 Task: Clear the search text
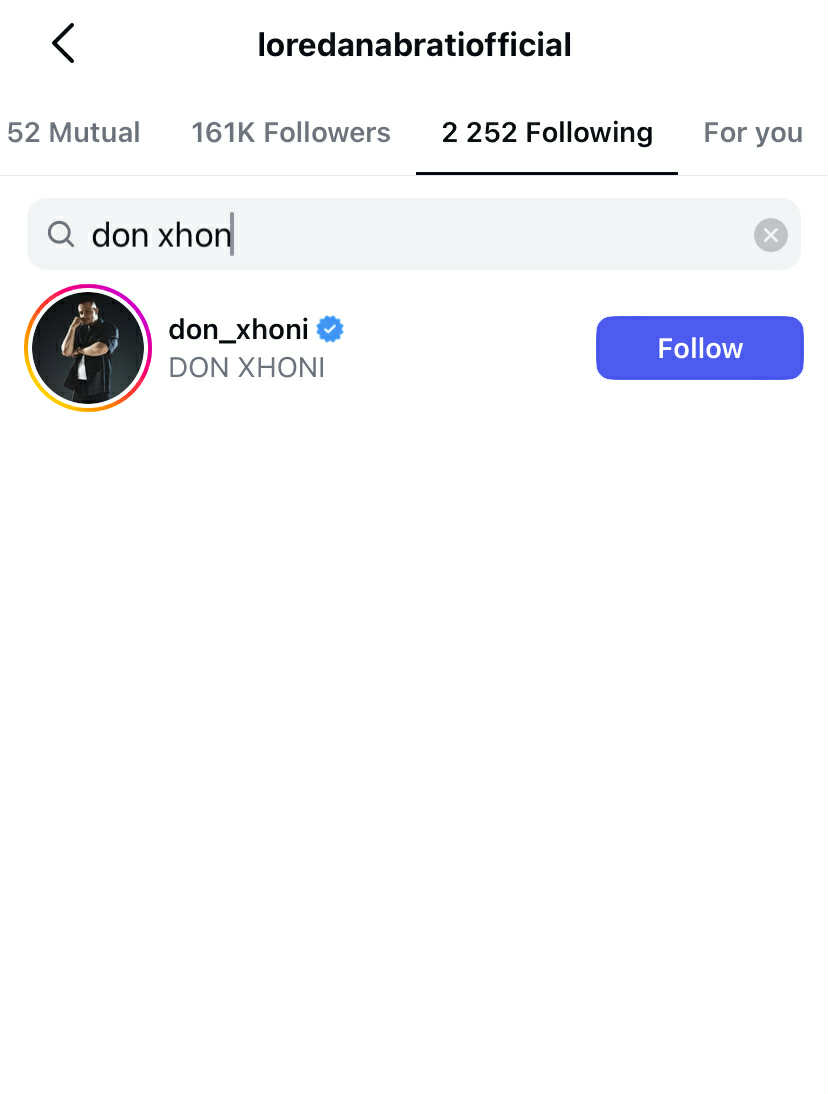[770, 235]
